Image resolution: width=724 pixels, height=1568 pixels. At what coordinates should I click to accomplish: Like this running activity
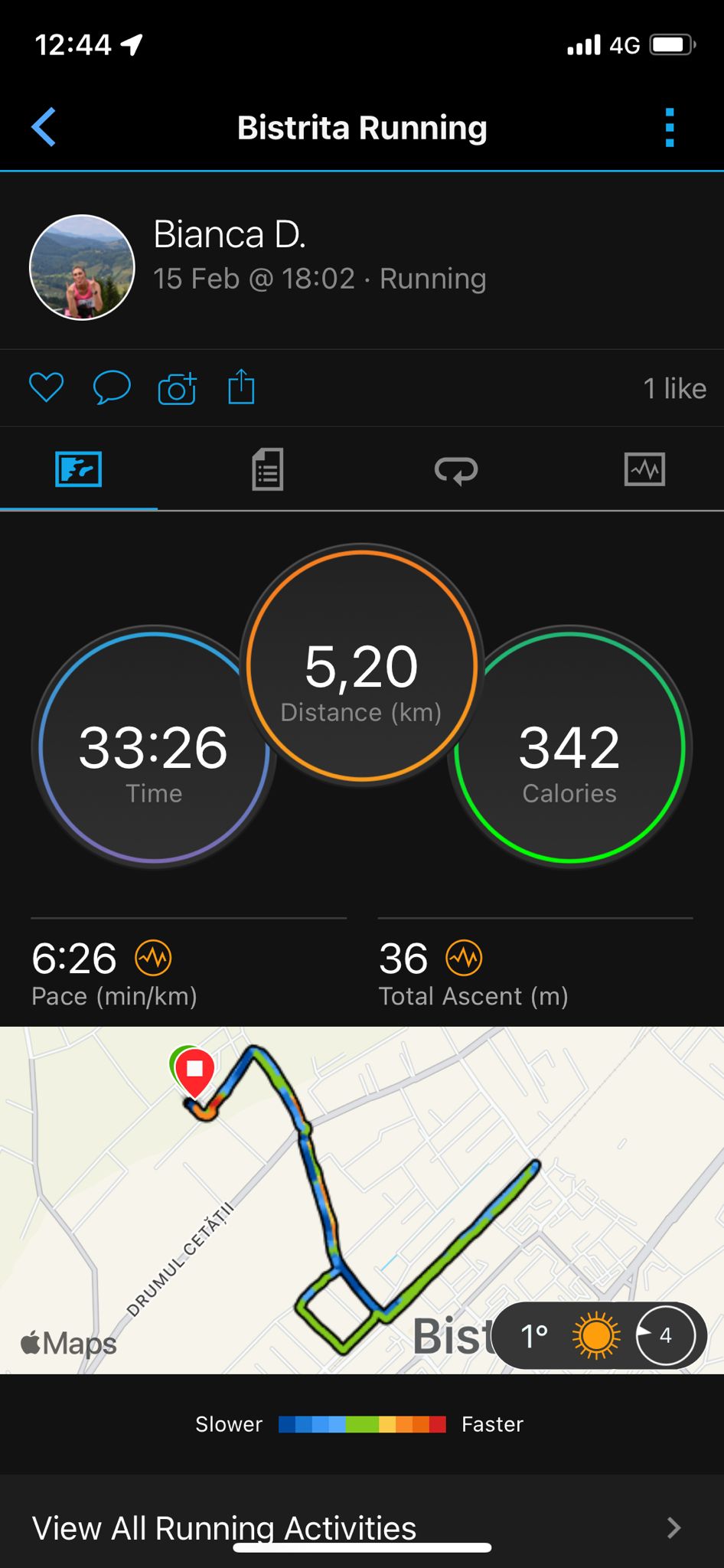pos(46,387)
